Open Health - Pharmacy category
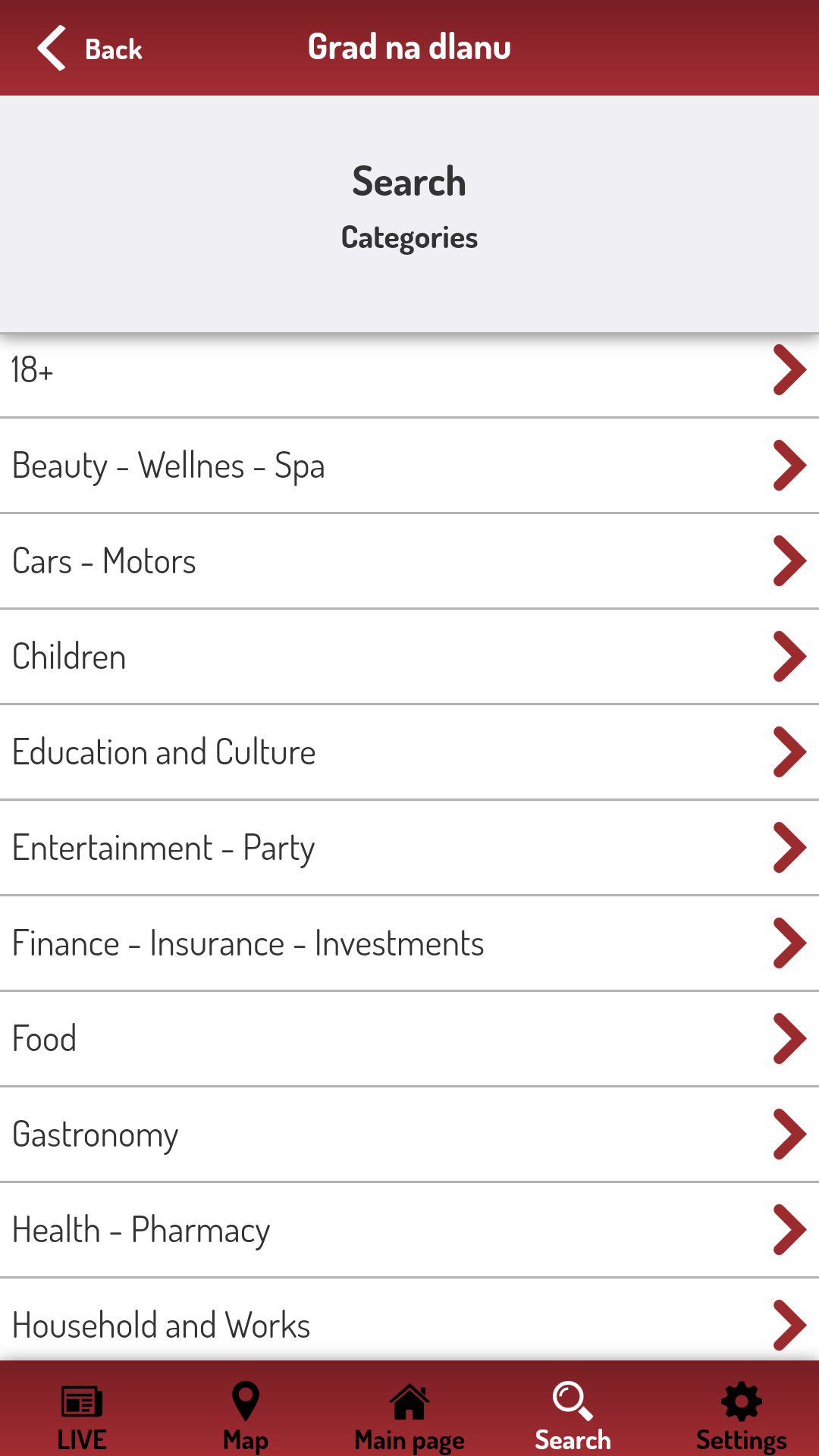 tap(409, 1230)
